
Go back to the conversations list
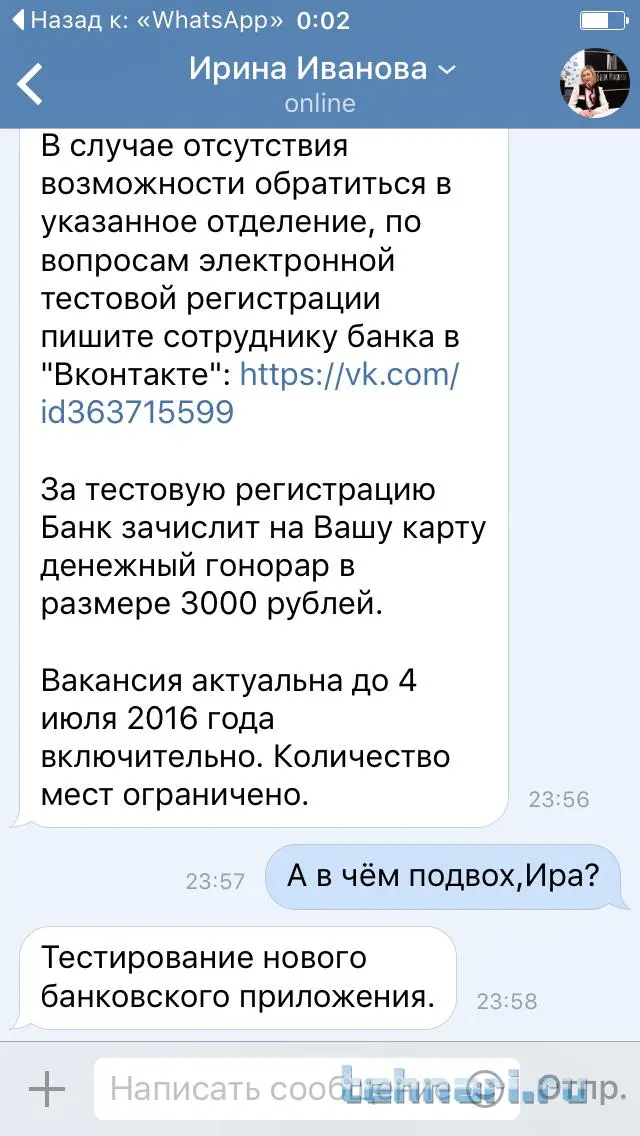(32, 84)
